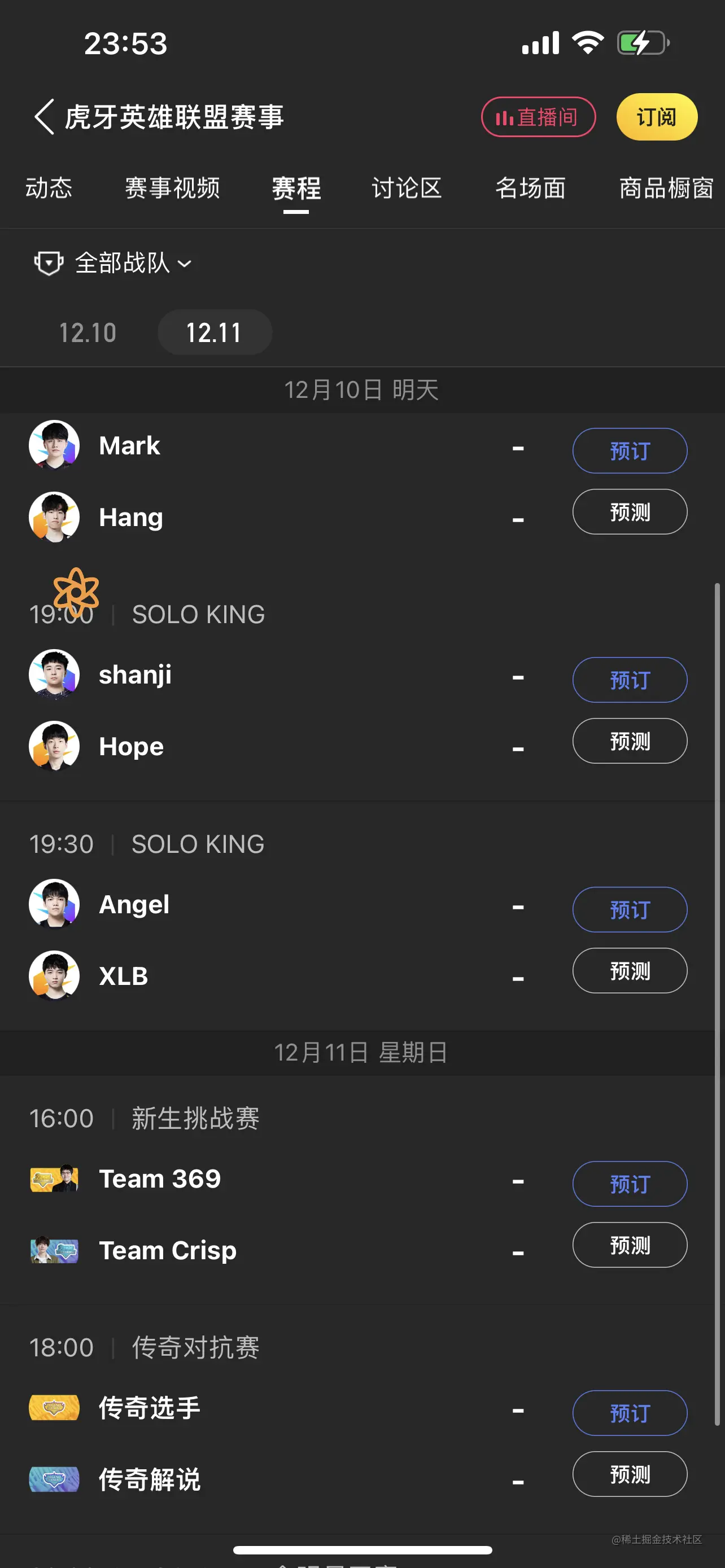The height and width of the screenshot is (1568, 725).
Task: Tap the shield icon beside 全部战队
Action: [49, 263]
